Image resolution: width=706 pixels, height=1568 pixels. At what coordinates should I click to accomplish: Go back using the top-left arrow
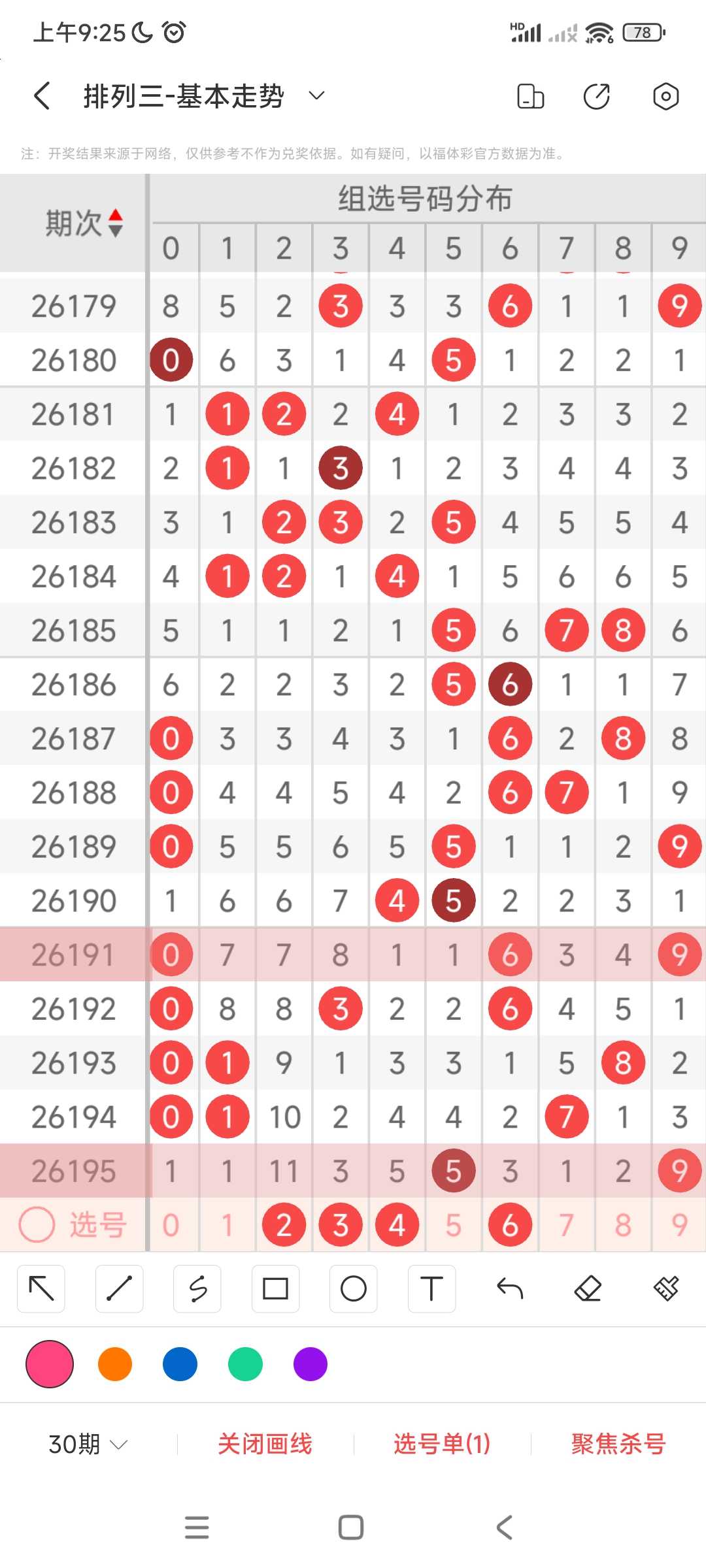pyautogui.click(x=42, y=96)
